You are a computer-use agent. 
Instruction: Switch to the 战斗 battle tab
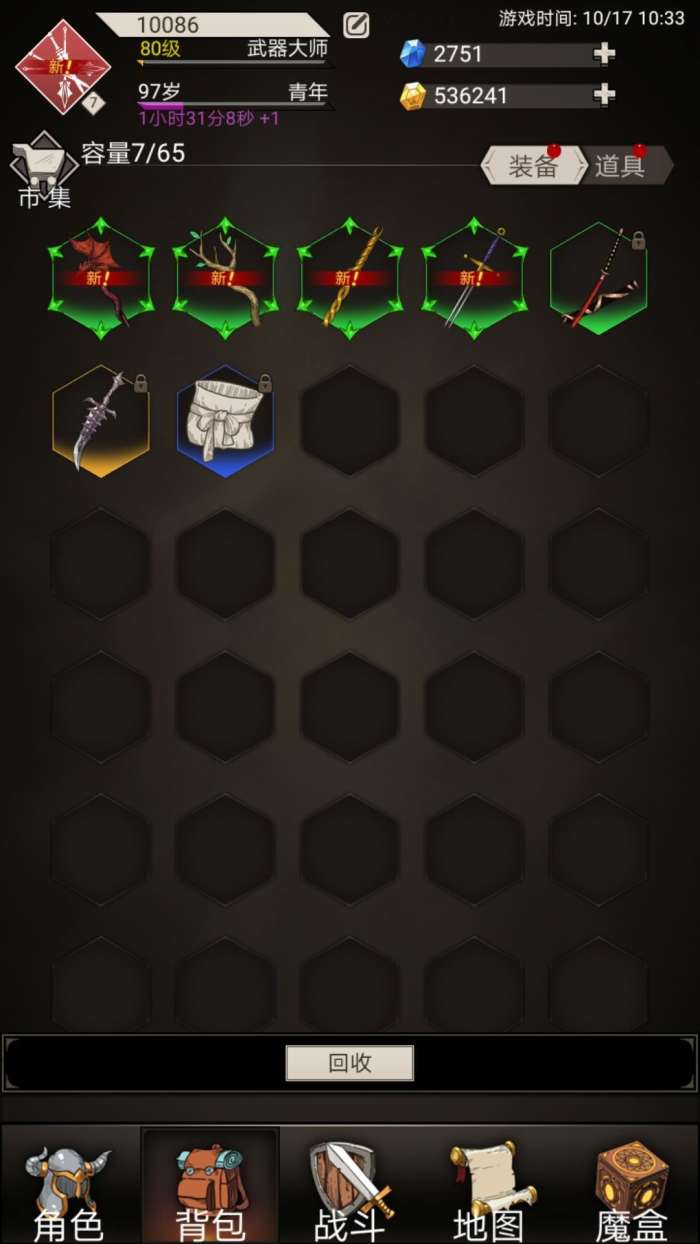click(x=349, y=1192)
